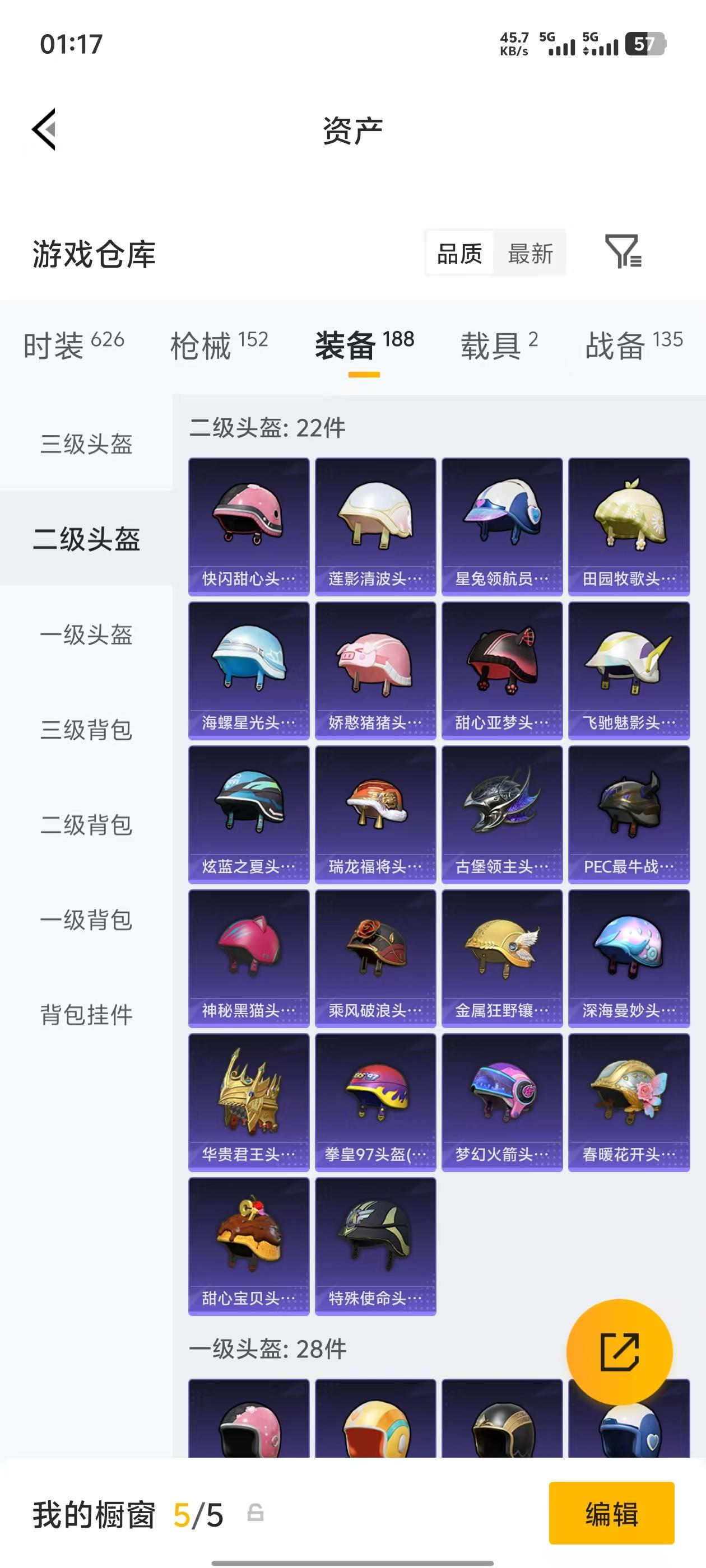Viewport: 706px width, 1568px height.
Task: Expand the 一级头盔 section list
Action: [x=85, y=635]
